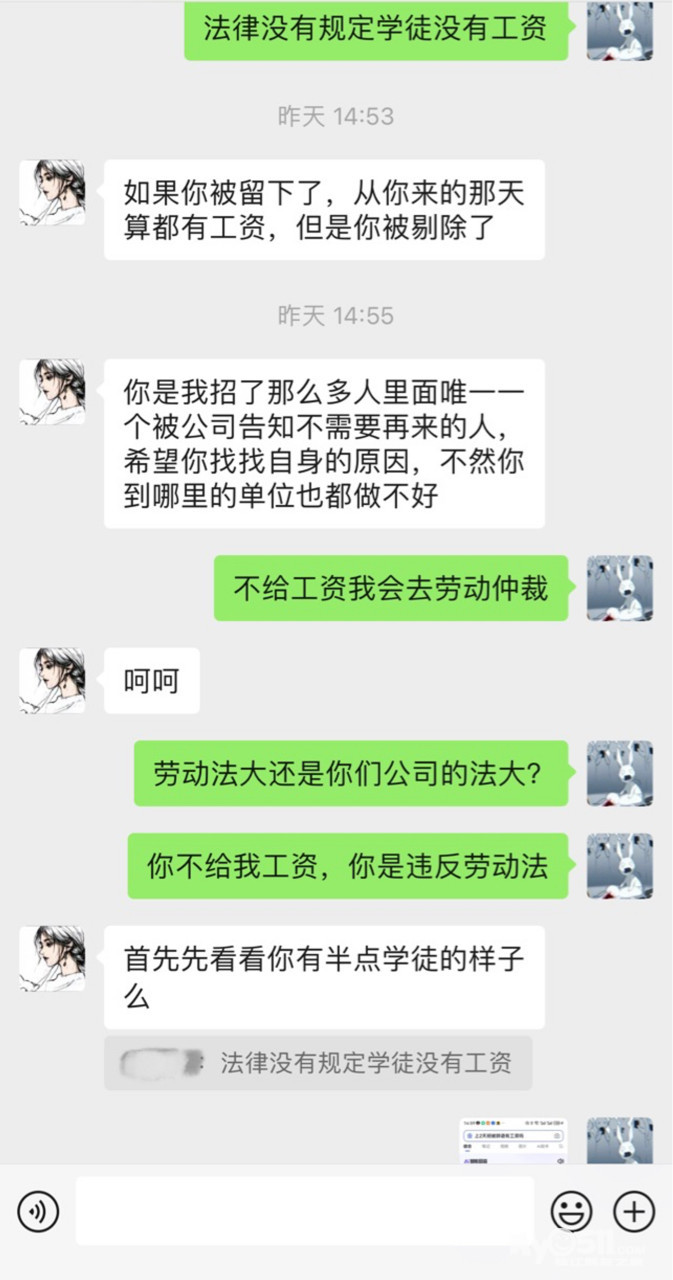Focus the message text input field
This screenshot has width=673, height=1280.
tap(305, 1211)
